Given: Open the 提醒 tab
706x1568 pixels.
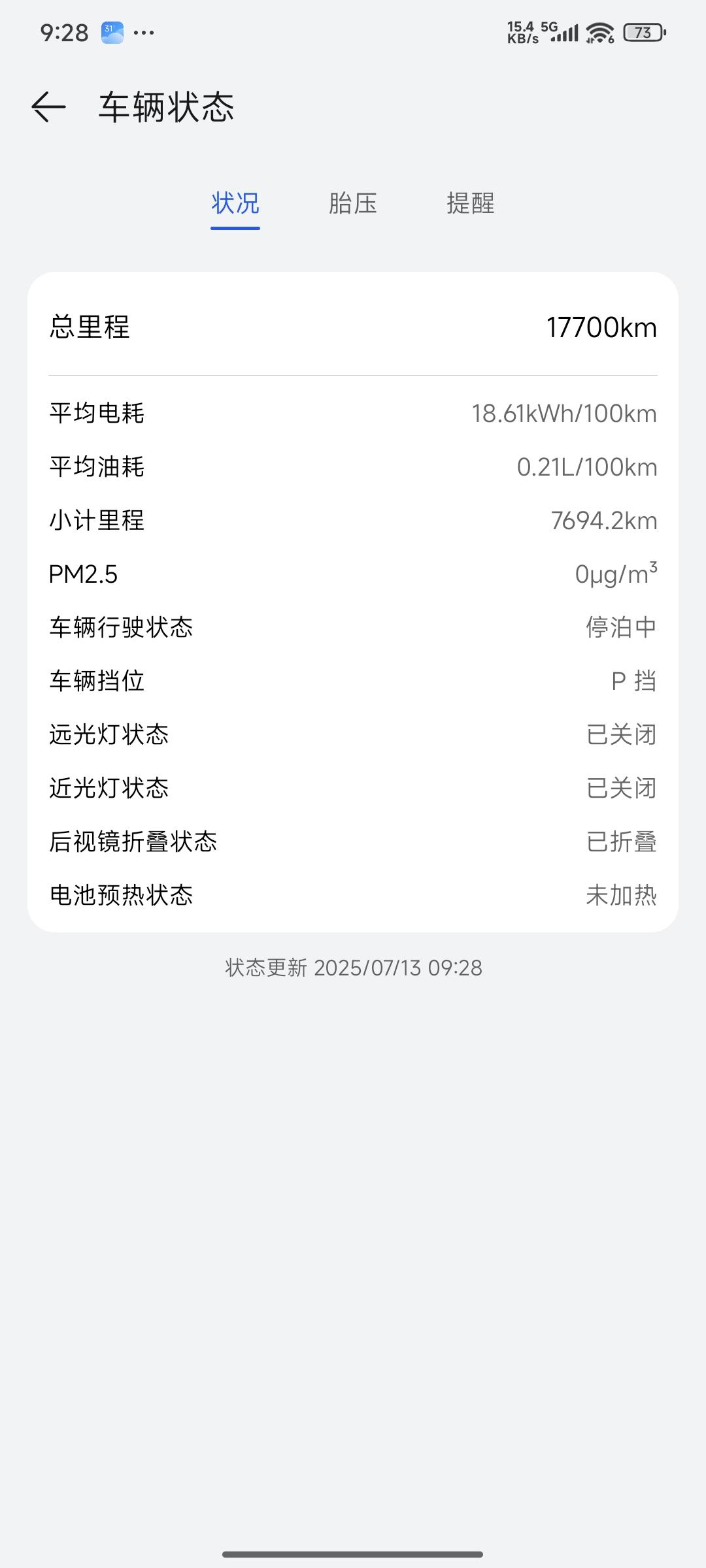Looking at the screenshot, I should point(471,203).
